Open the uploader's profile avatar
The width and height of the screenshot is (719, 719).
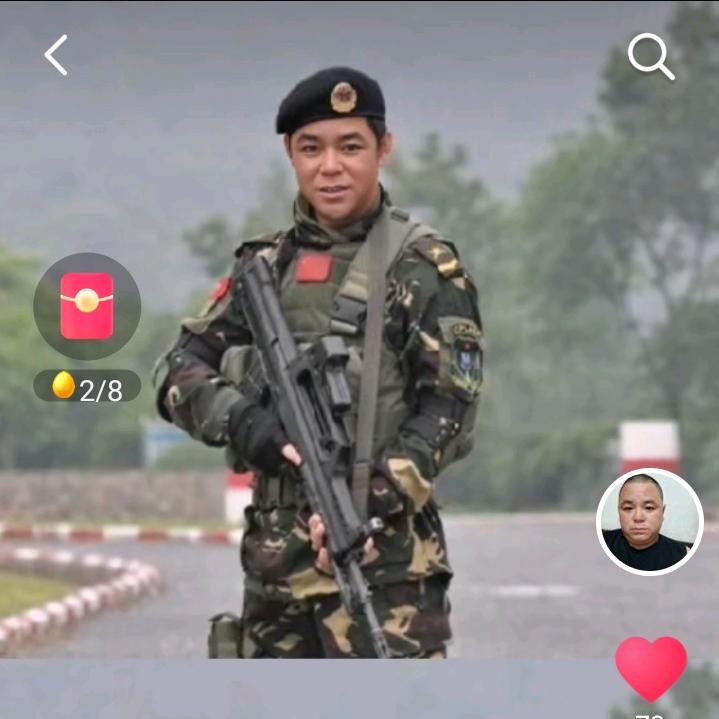coord(650,521)
